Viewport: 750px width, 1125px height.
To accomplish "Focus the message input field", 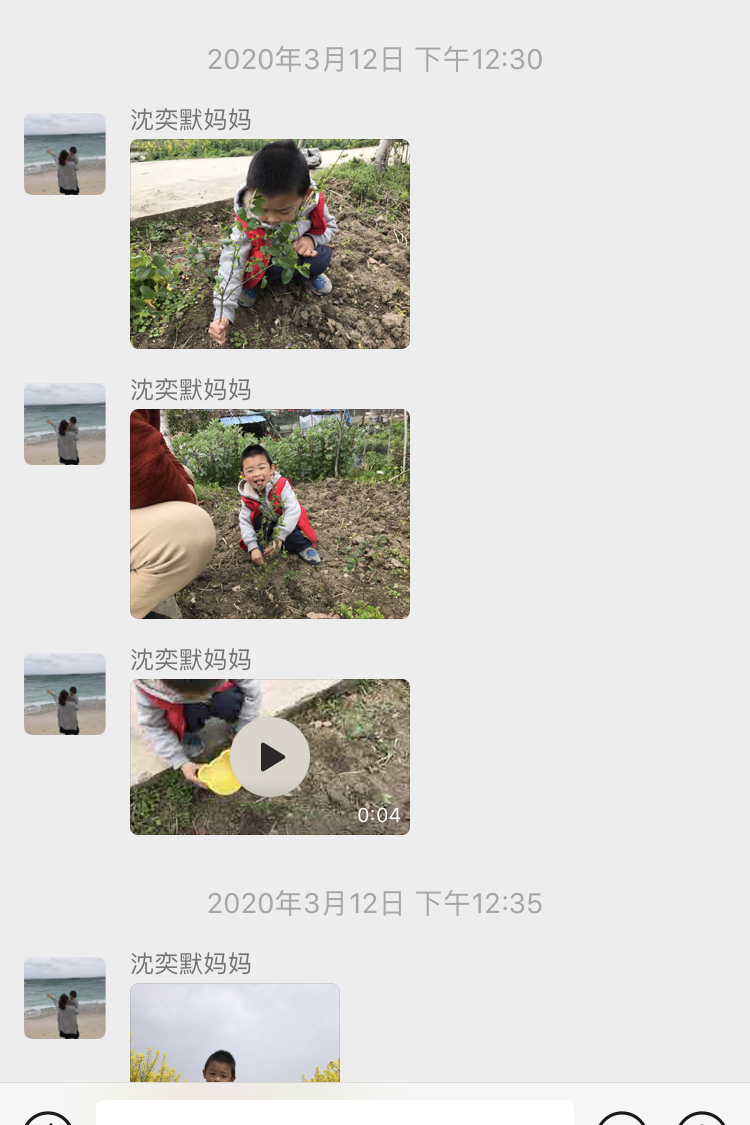I will tap(335, 1112).
